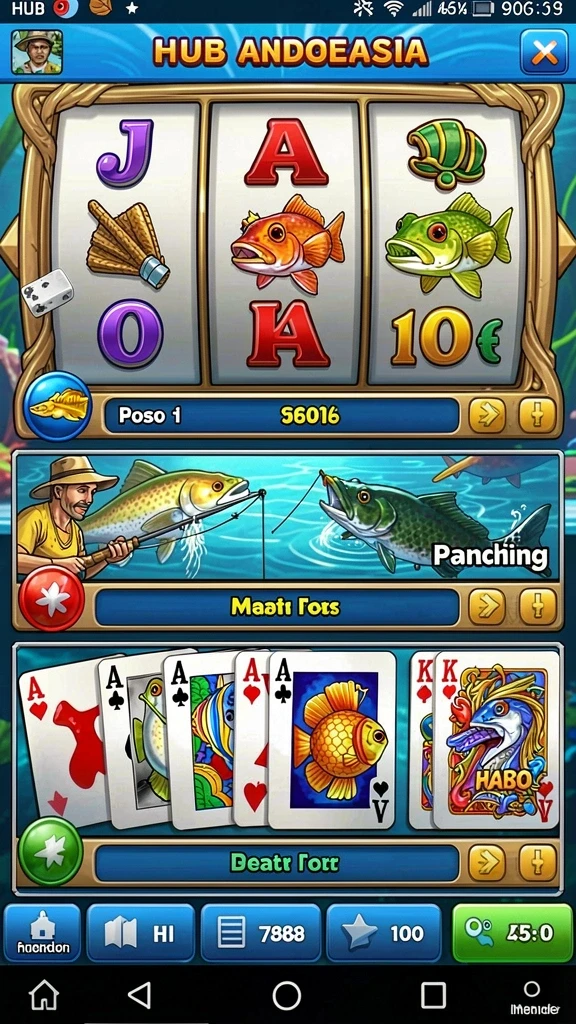Tap the key button beside Maatı Fots
This screenshot has height=1024, width=576.
click(x=537, y=606)
